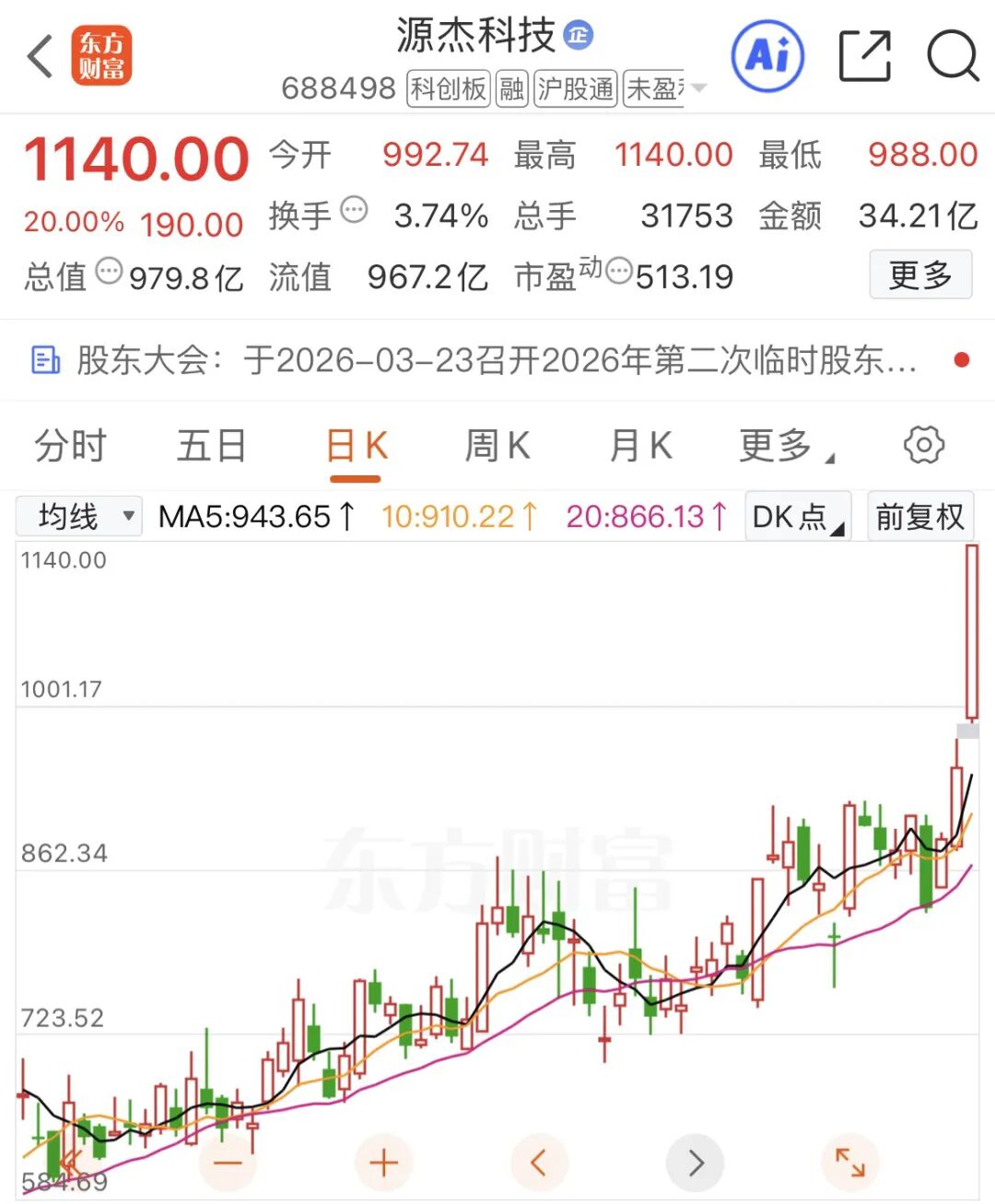Tap the share icon at top right
Viewport: 995px width, 1204px height.
864,56
